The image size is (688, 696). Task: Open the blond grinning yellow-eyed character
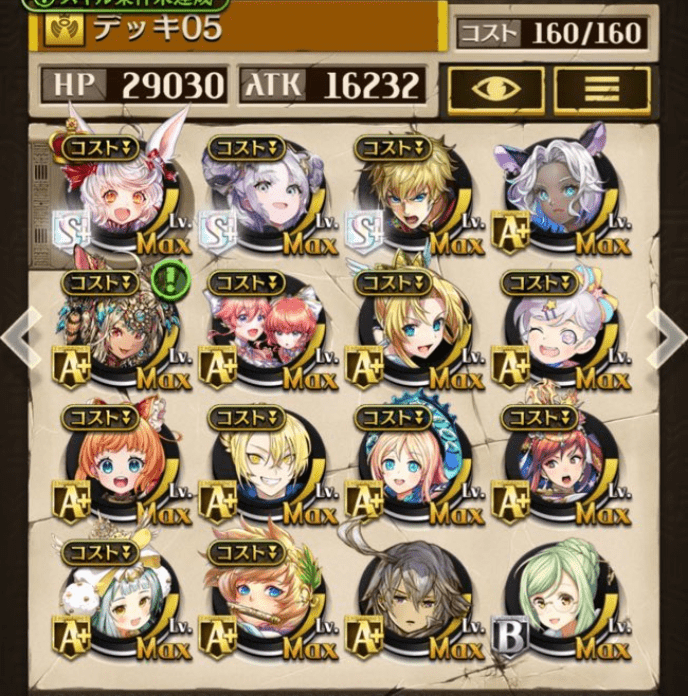pos(264,468)
